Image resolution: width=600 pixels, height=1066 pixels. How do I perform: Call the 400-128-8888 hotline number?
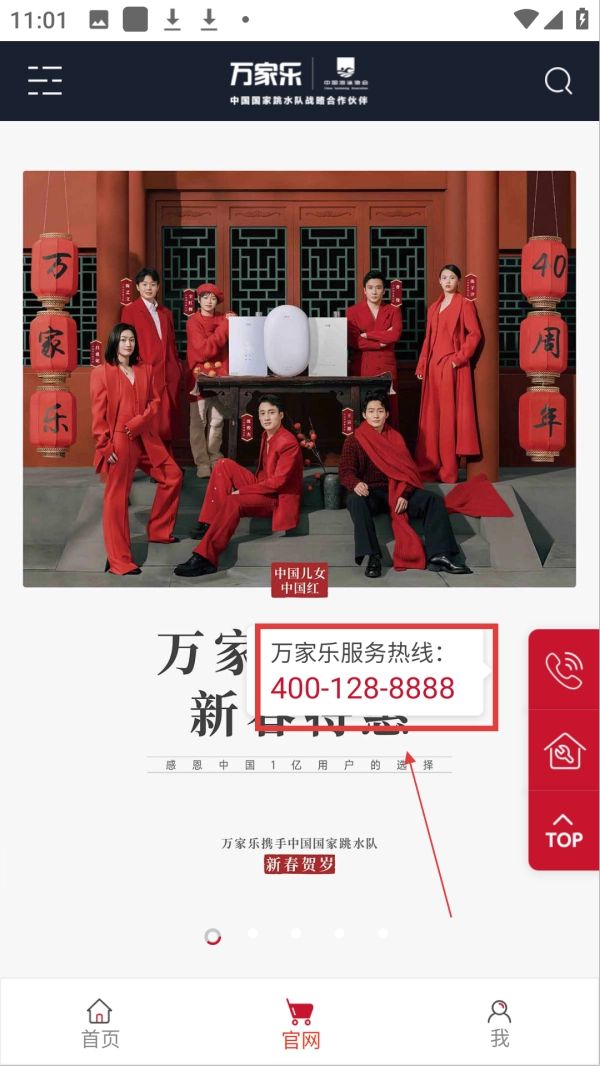coord(362,688)
